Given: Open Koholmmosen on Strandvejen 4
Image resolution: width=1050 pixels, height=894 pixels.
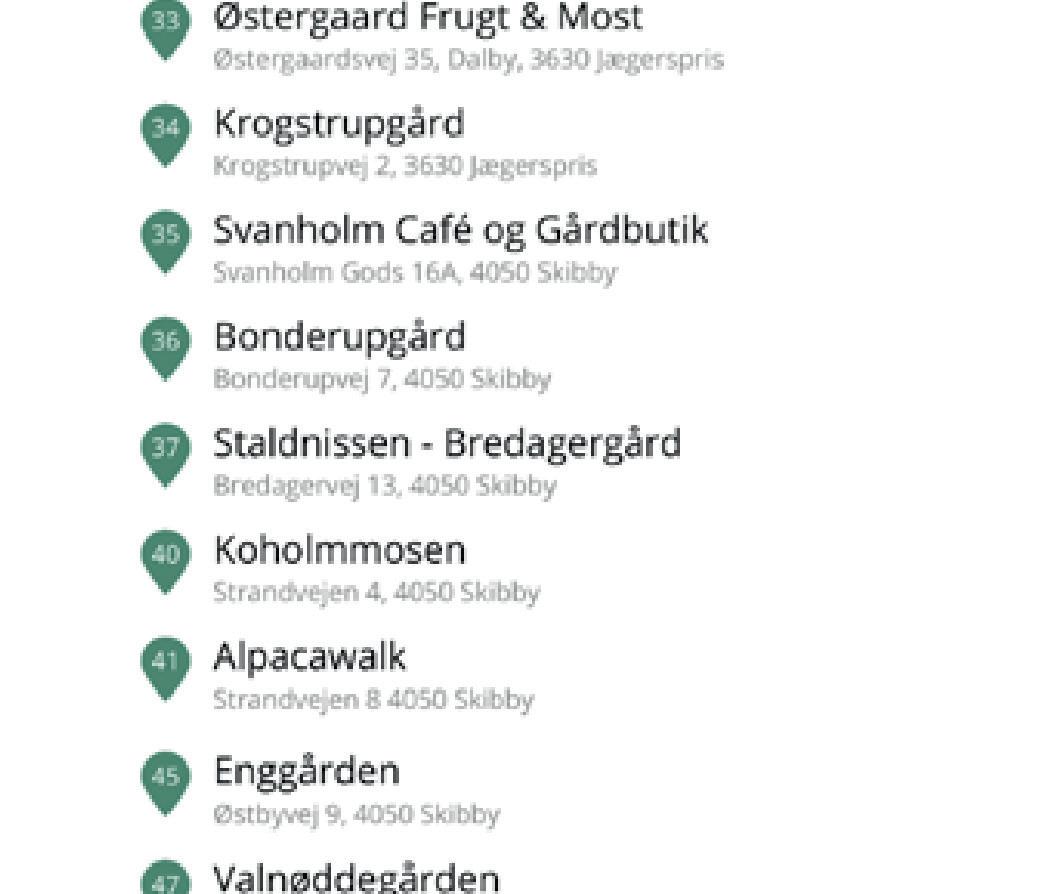Looking at the screenshot, I should coord(340,551).
